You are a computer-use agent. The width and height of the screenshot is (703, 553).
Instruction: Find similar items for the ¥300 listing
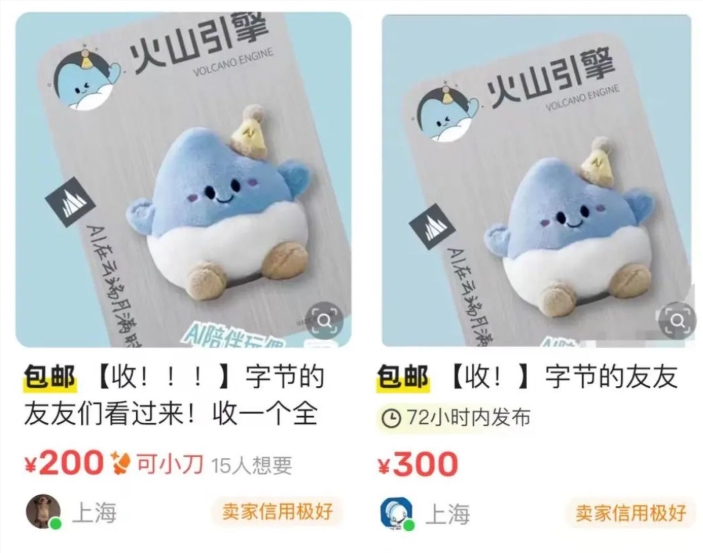[x=676, y=320]
